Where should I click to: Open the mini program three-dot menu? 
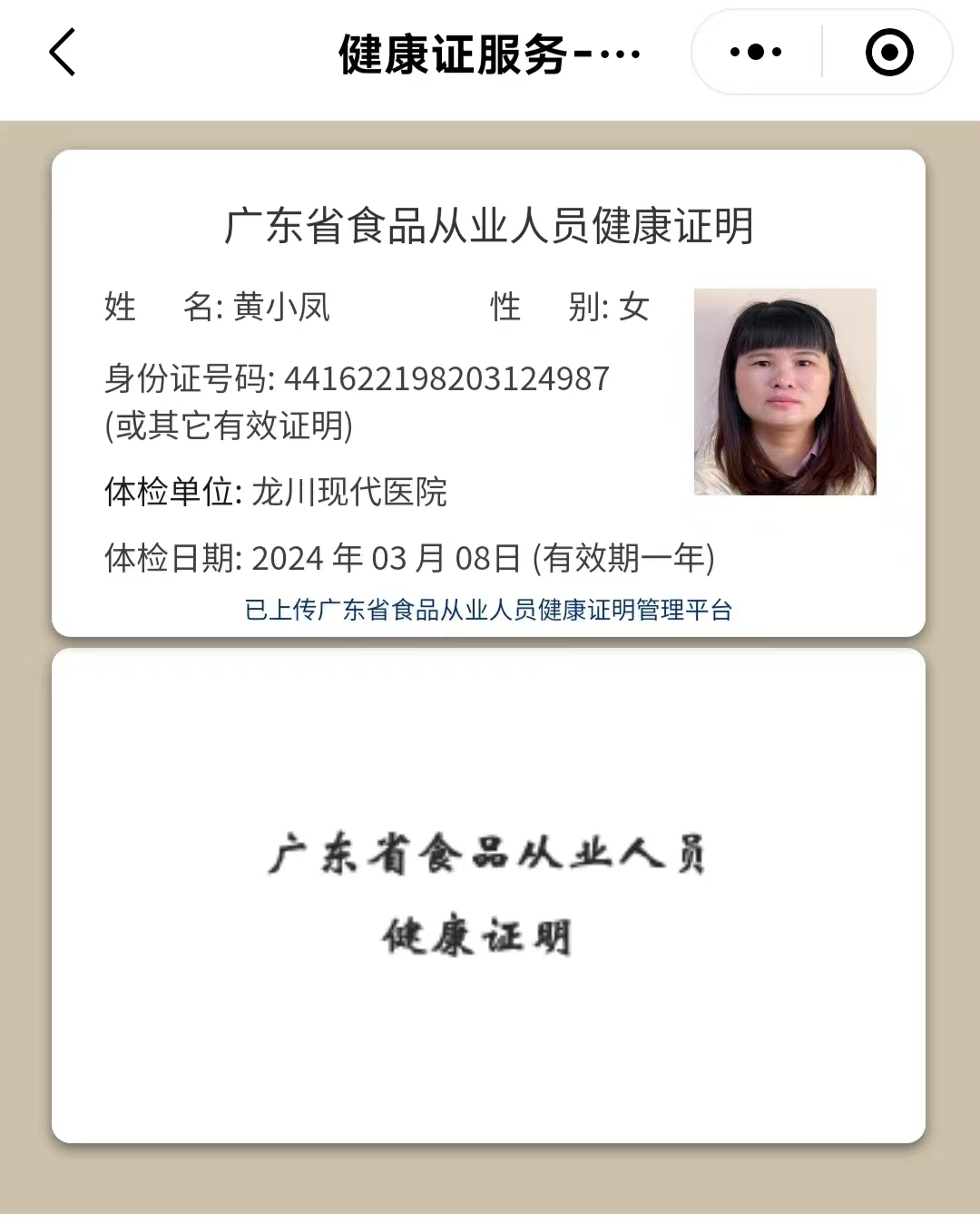[x=756, y=53]
